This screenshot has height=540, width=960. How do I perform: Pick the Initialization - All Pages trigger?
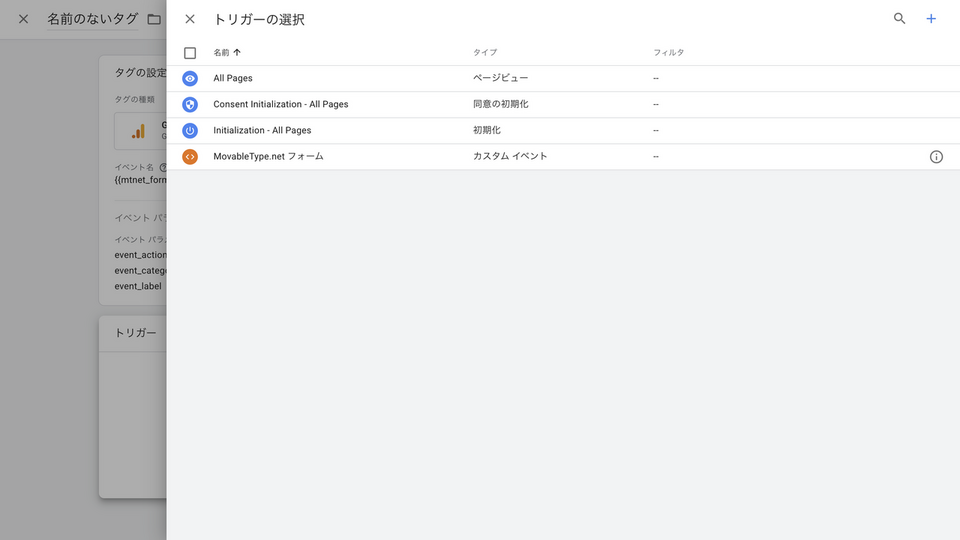(262, 130)
